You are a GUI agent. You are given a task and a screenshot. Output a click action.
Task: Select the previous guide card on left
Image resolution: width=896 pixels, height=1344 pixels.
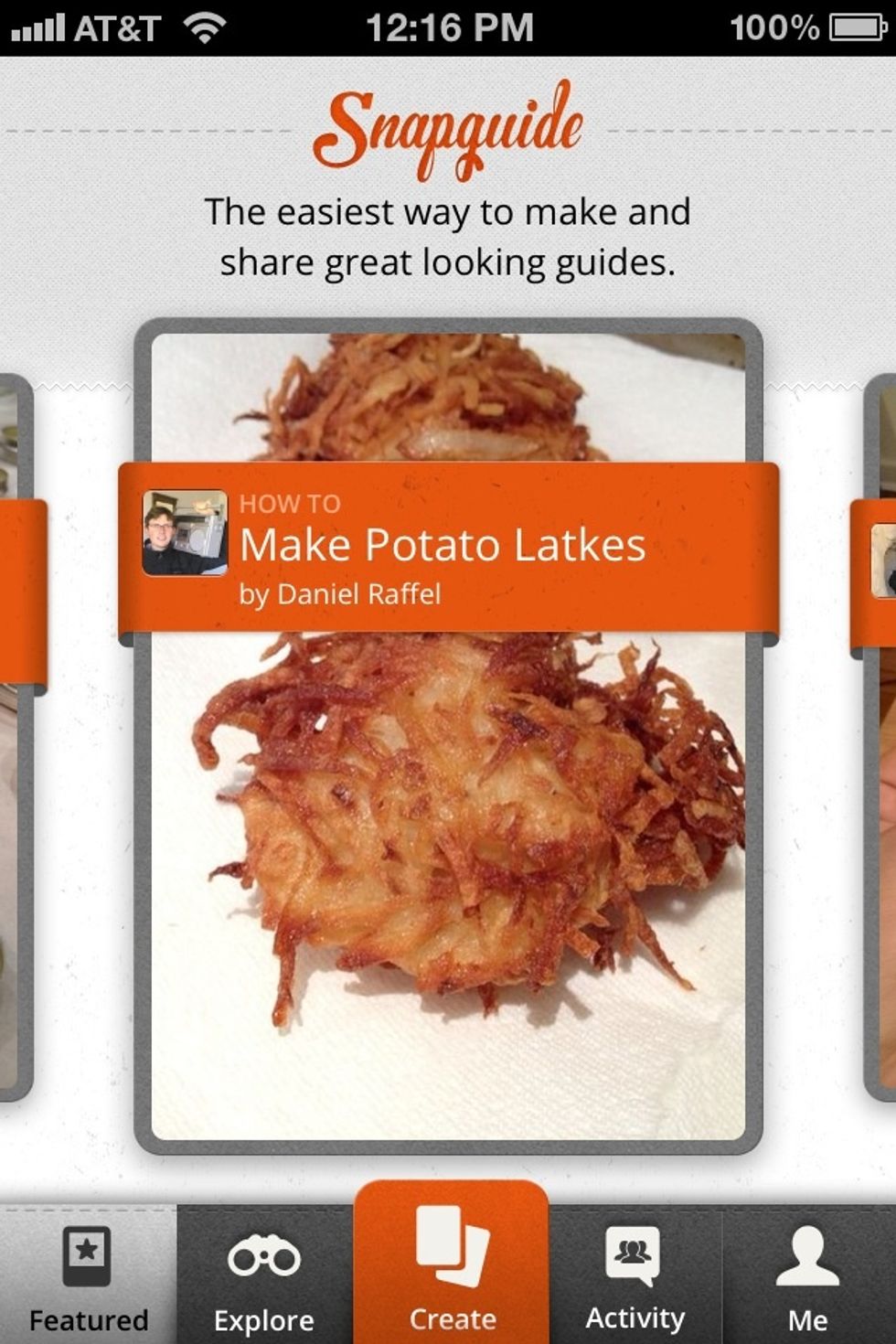[x=16, y=731]
